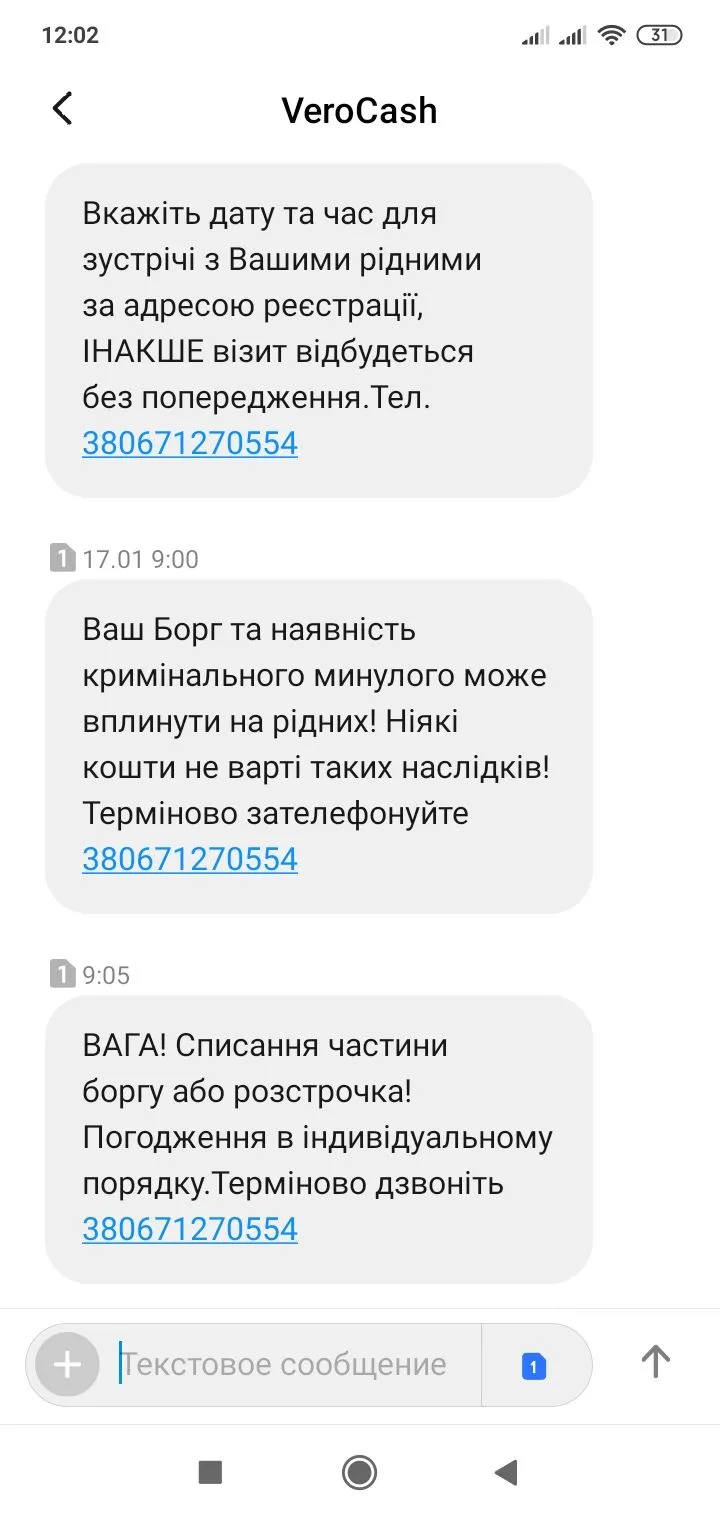Tap the phone link in the 9:05 debt message
720x1520 pixels.
(x=190, y=1229)
